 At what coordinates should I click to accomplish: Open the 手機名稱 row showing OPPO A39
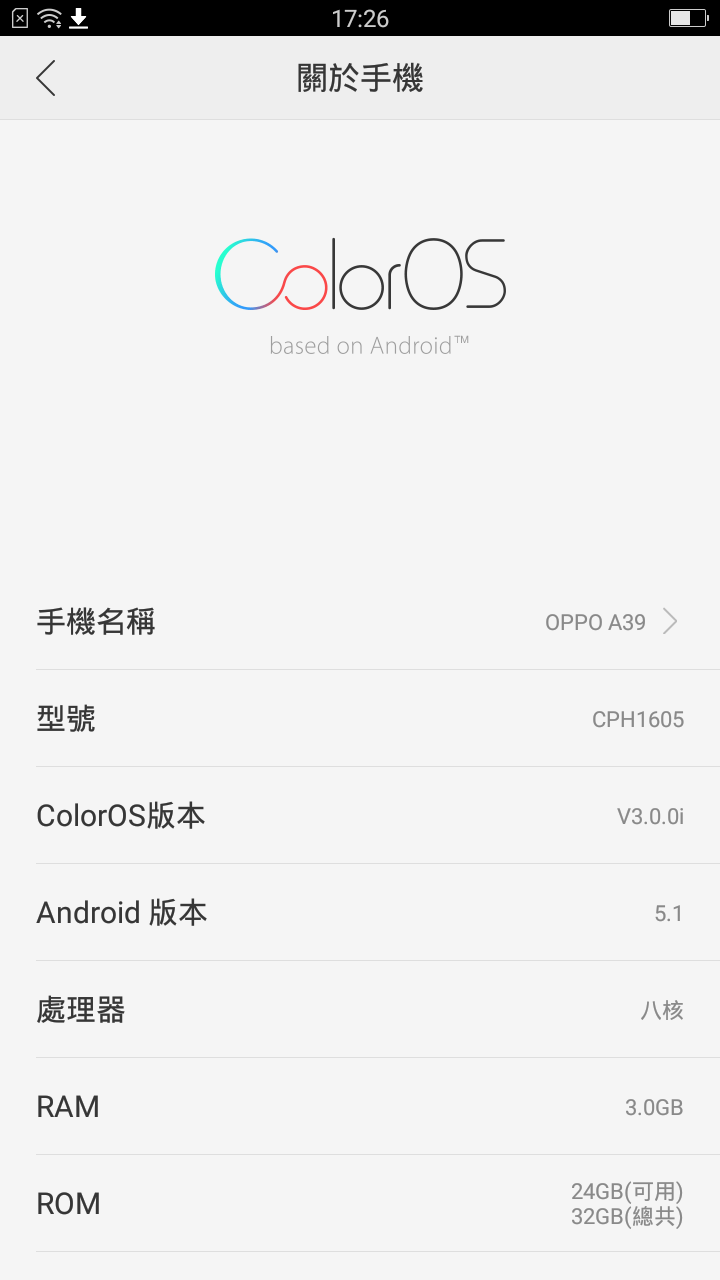click(360, 622)
